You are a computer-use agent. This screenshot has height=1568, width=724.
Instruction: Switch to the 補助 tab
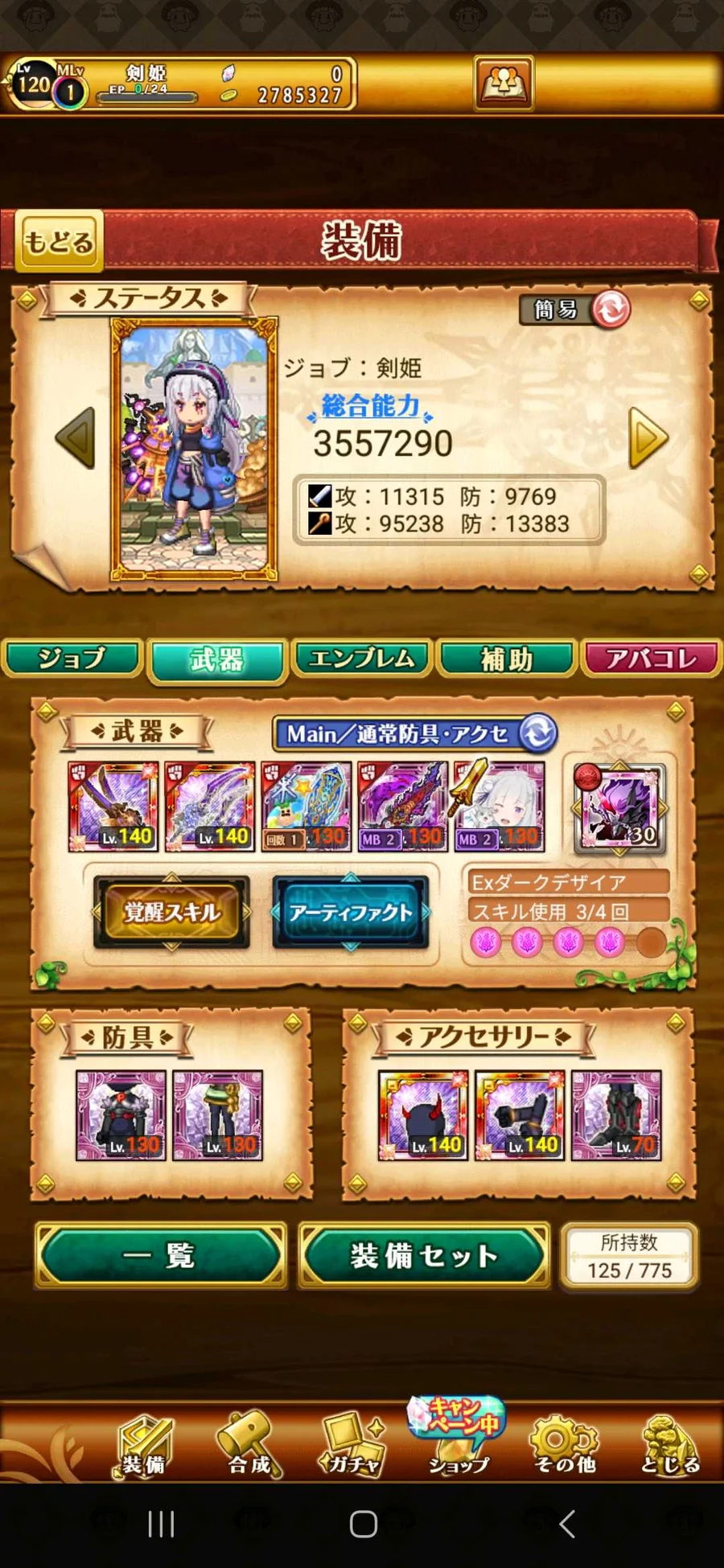coord(507,659)
